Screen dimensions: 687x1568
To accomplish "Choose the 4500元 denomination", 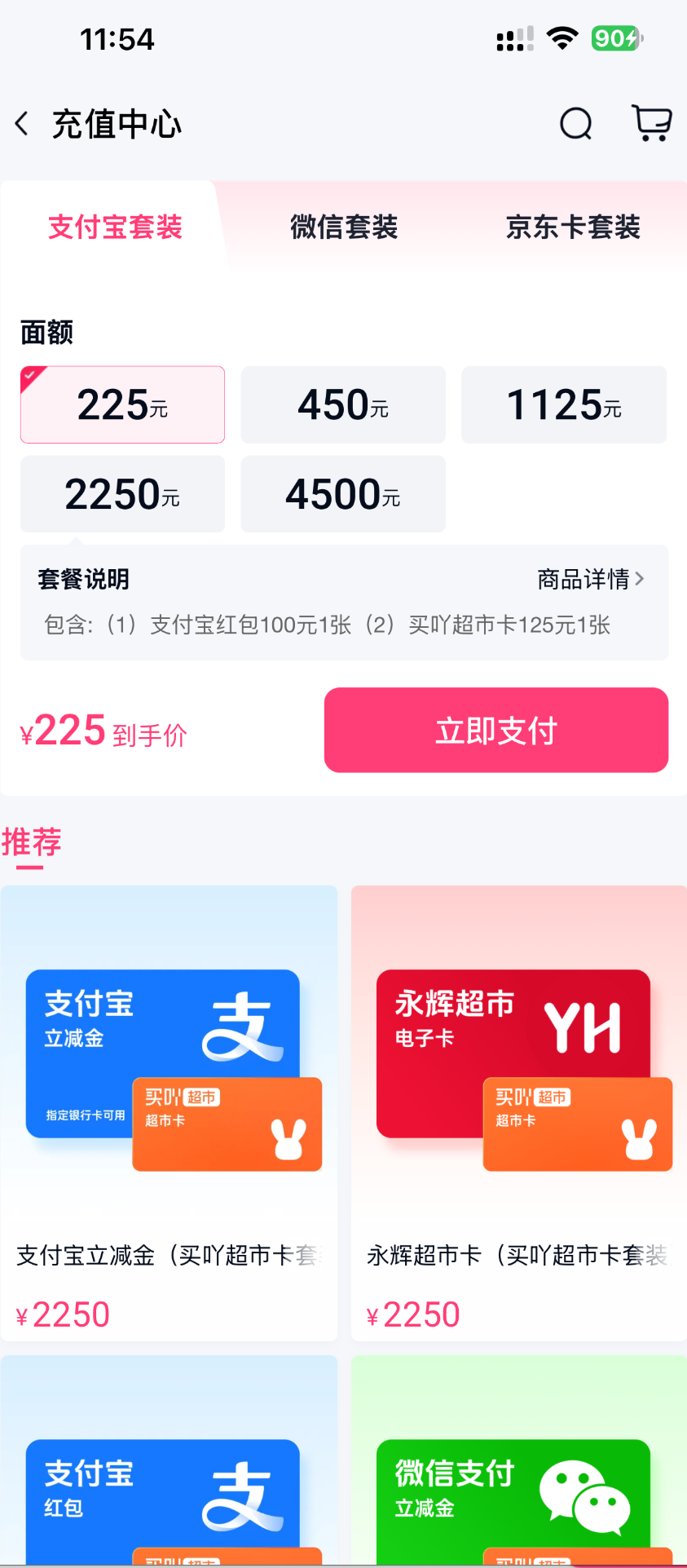I will pyautogui.click(x=343, y=494).
